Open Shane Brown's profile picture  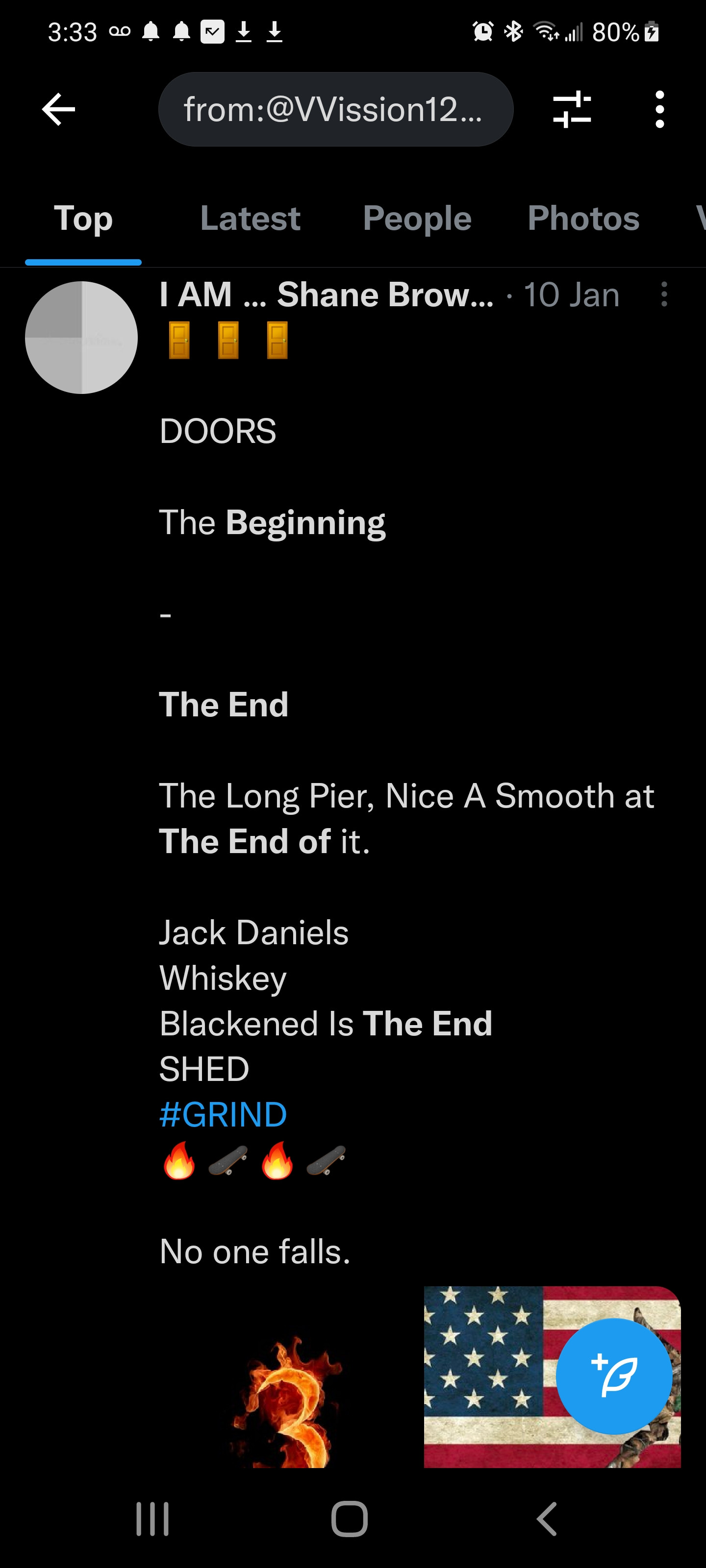(x=81, y=337)
